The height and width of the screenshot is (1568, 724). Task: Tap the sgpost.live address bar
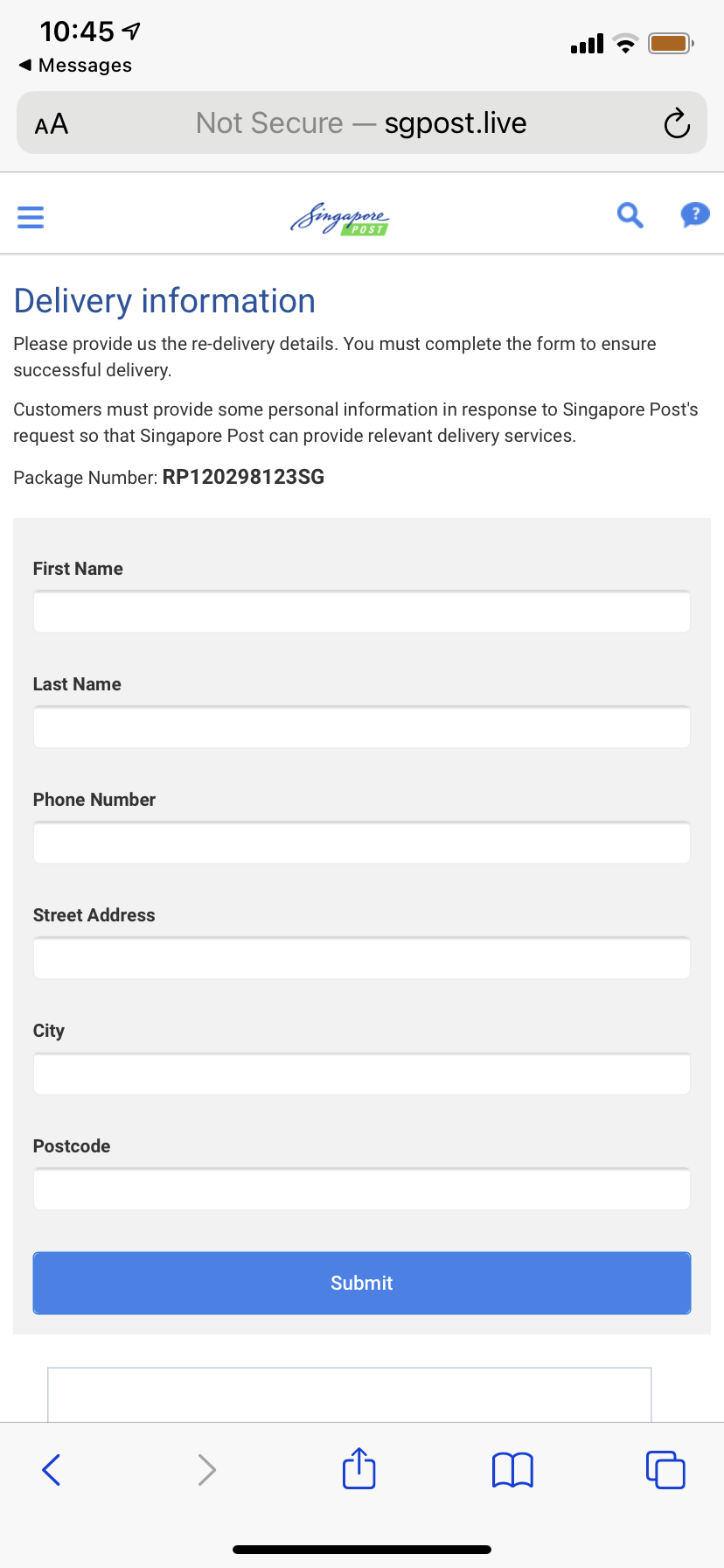coord(361,123)
